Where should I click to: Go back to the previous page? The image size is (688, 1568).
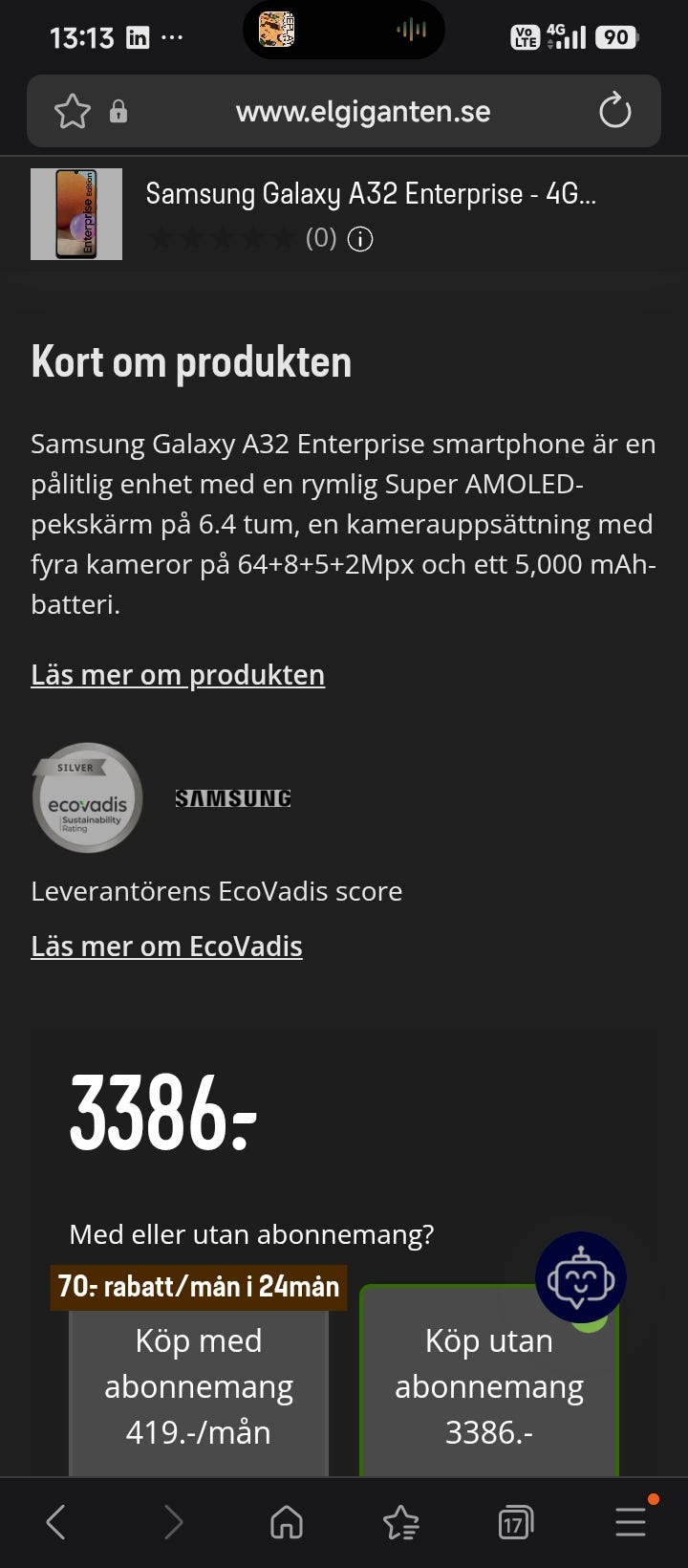click(x=56, y=1522)
